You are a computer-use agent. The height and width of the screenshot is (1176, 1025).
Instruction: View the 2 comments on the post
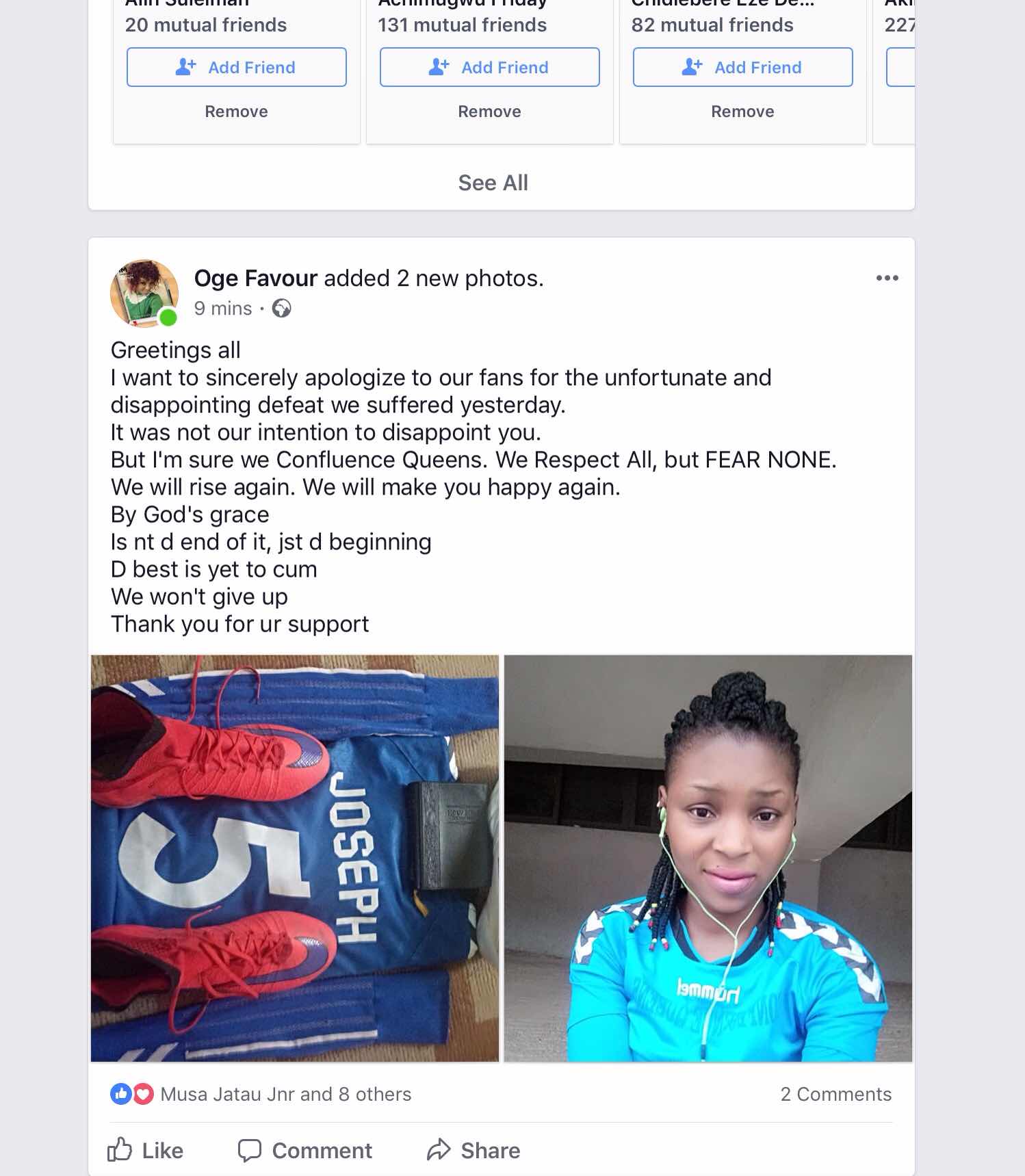coord(835,1094)
